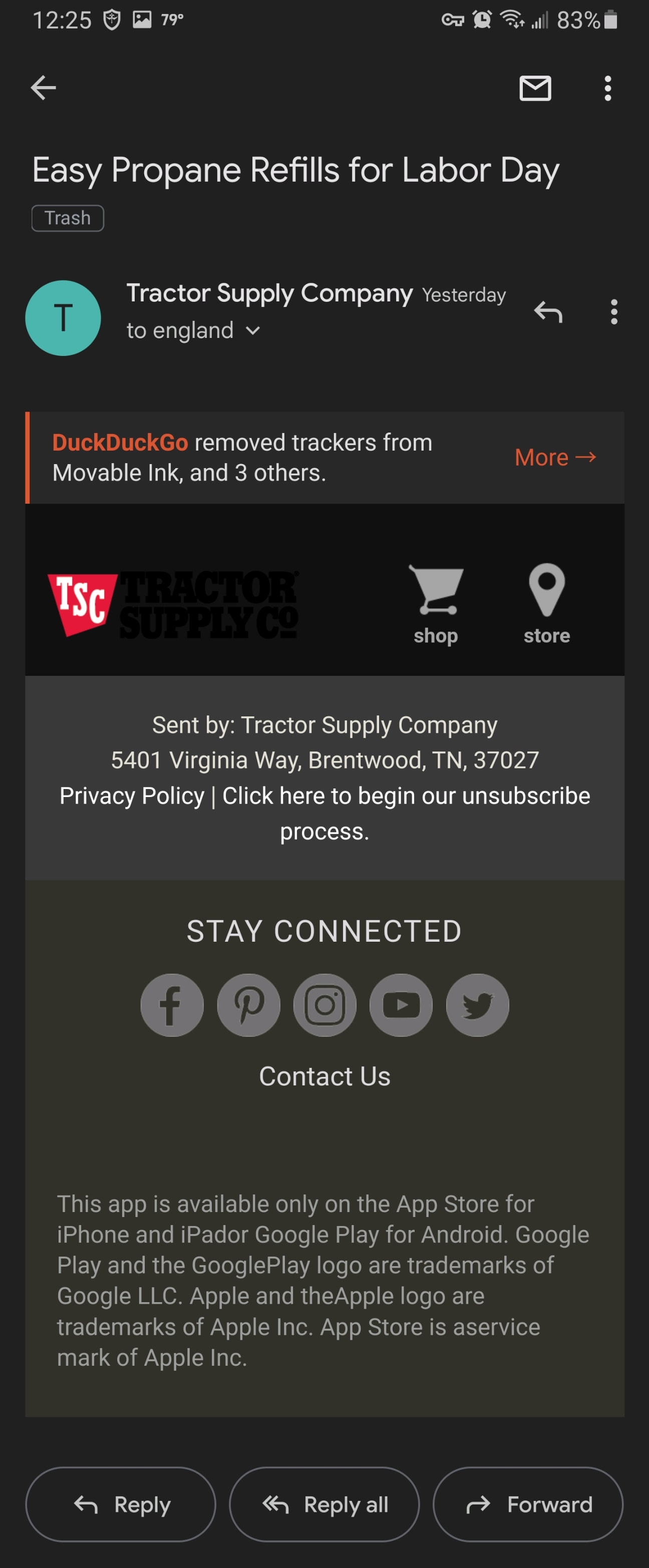Tap the Tractor Supply Company sender avatar

pos(63,318)
